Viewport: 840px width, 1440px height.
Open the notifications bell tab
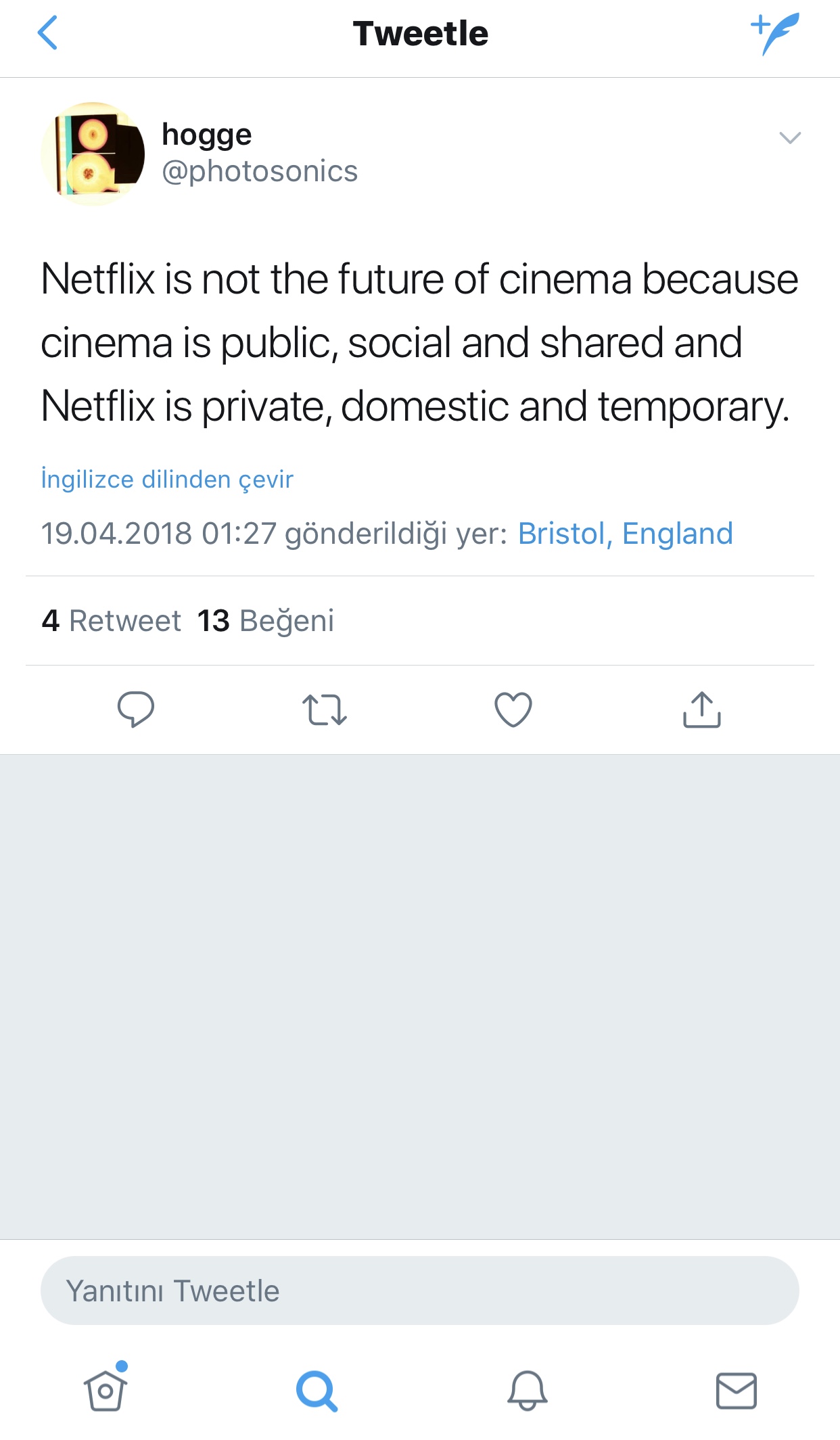coord(528,1390)
